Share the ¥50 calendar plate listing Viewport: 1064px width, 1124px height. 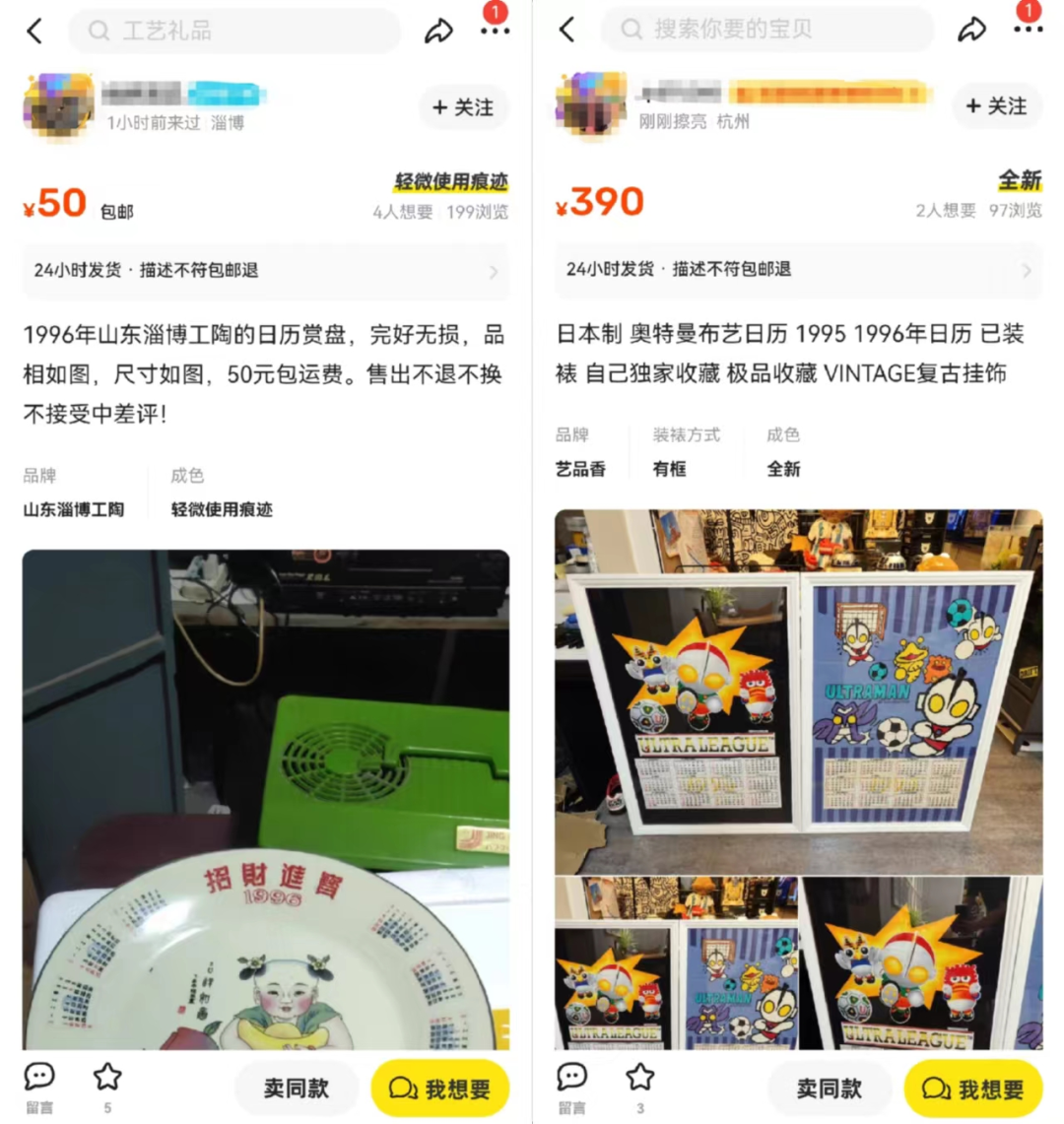[438, 32]
